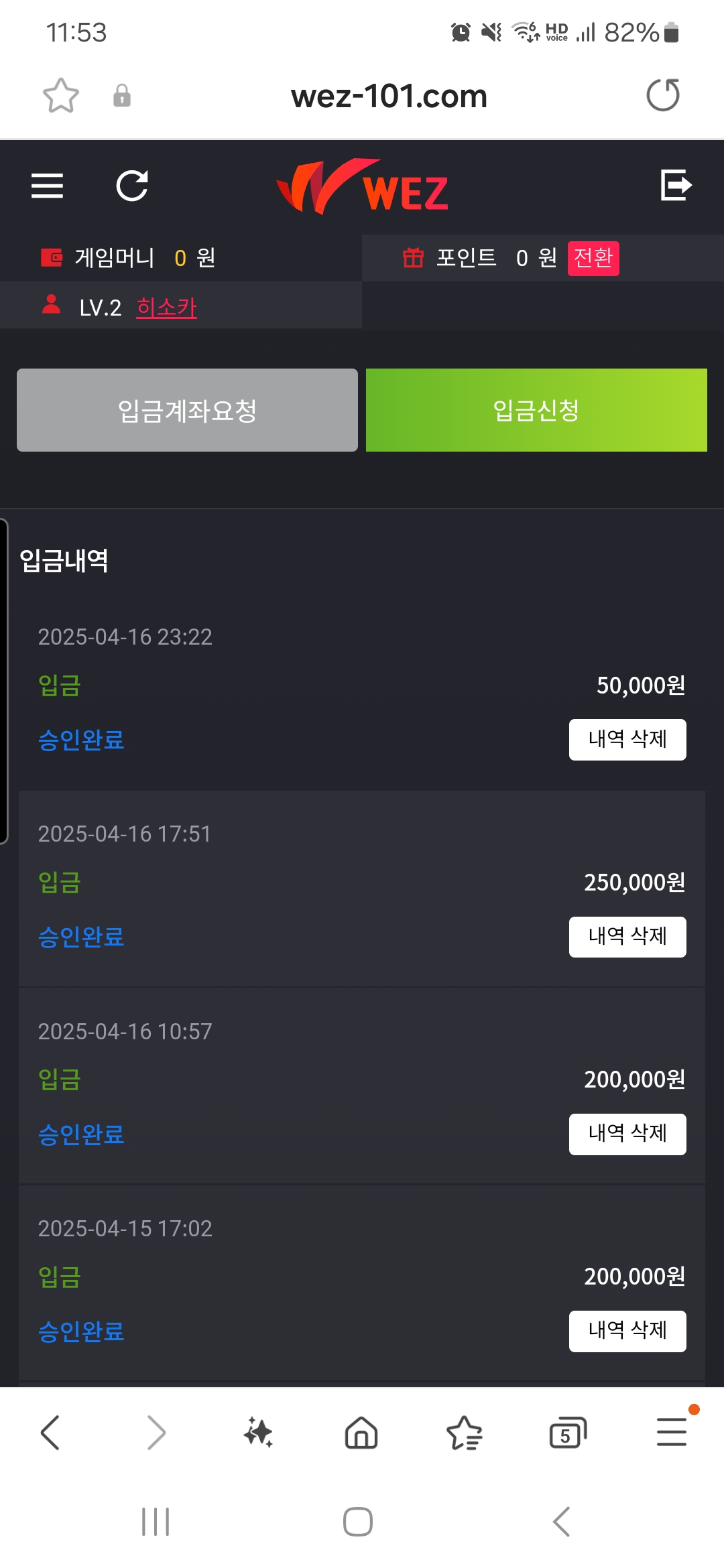Open the 히소카 profile link
Screen dimensions: 724x1568
click(166, 308)
